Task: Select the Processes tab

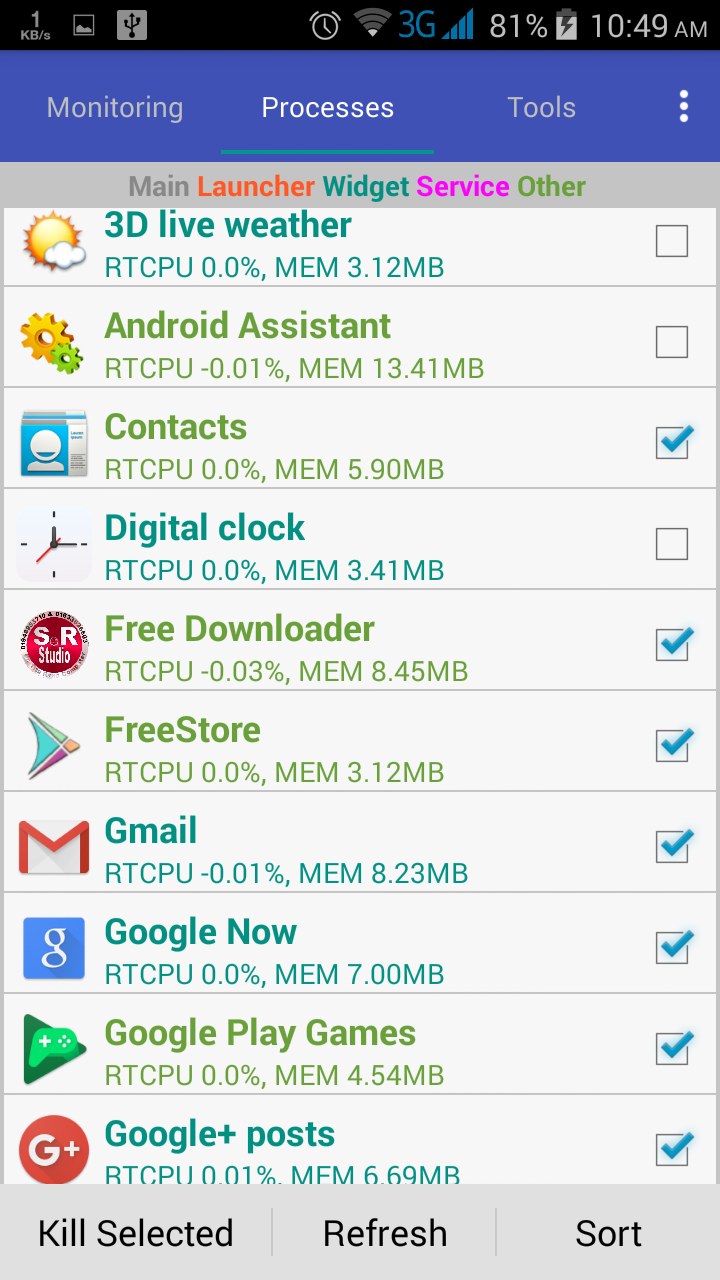Action: 328,108
